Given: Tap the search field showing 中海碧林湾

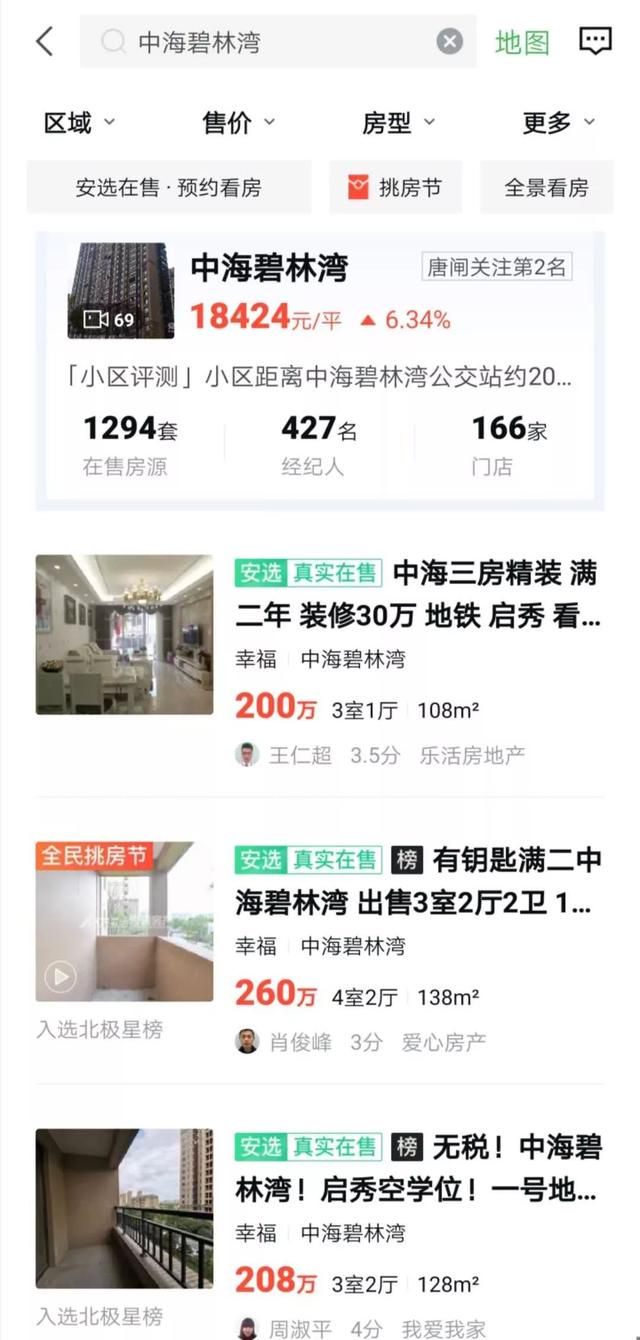Looking at the screenshot, I should coord(278,42).
